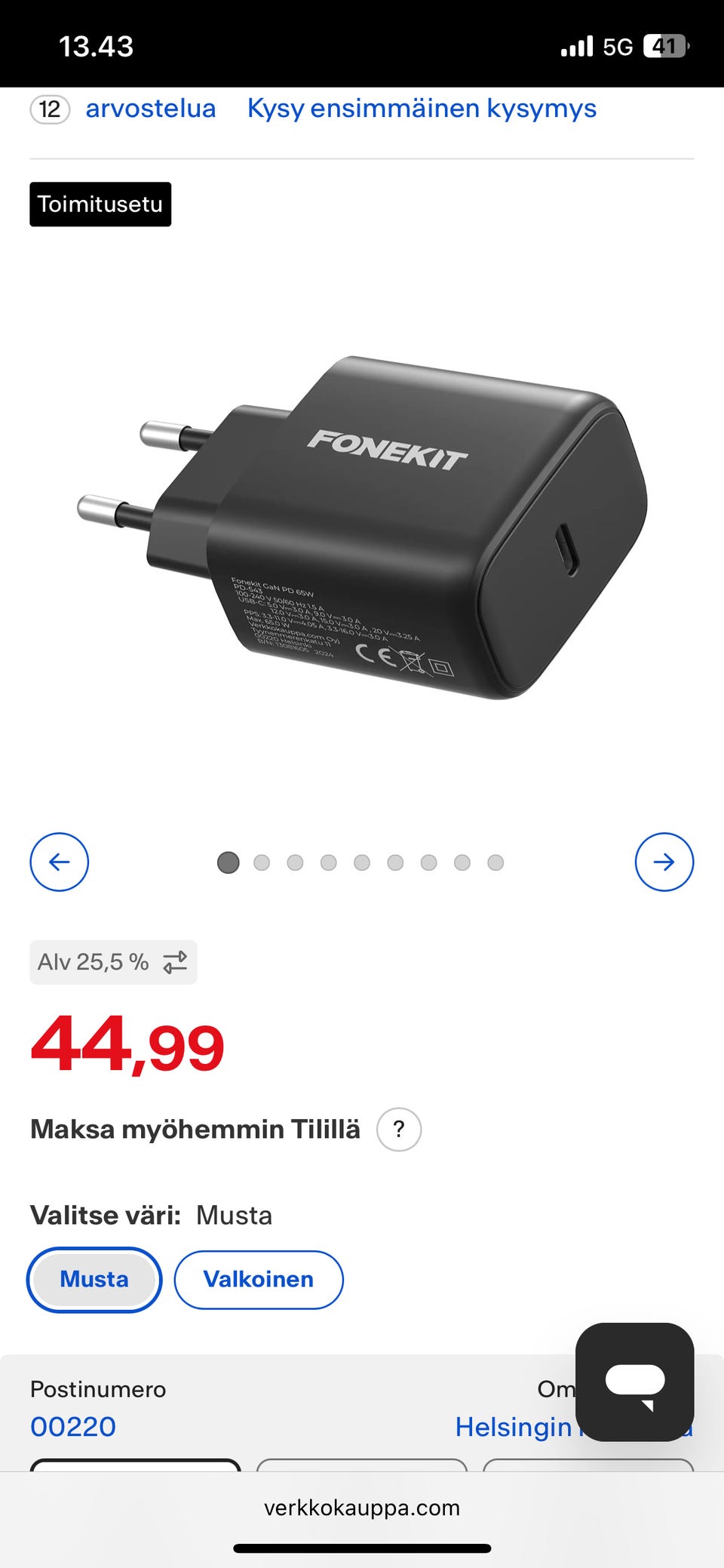Tap Kysy ensimmäinen kysymys link
Viewport: 724px width, 1568px height.
[x=422, y=109]
